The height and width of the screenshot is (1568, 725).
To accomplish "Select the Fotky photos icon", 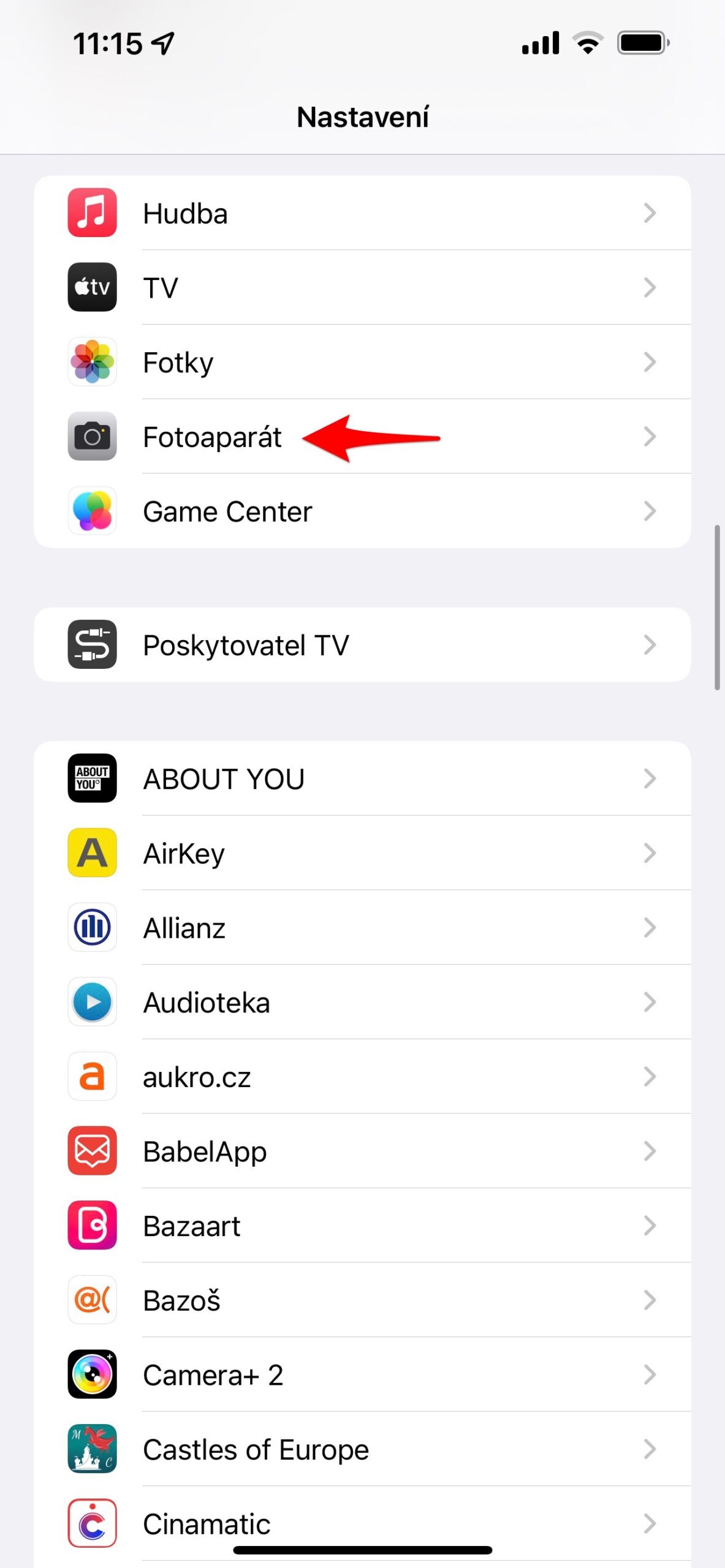I will 92,362.
